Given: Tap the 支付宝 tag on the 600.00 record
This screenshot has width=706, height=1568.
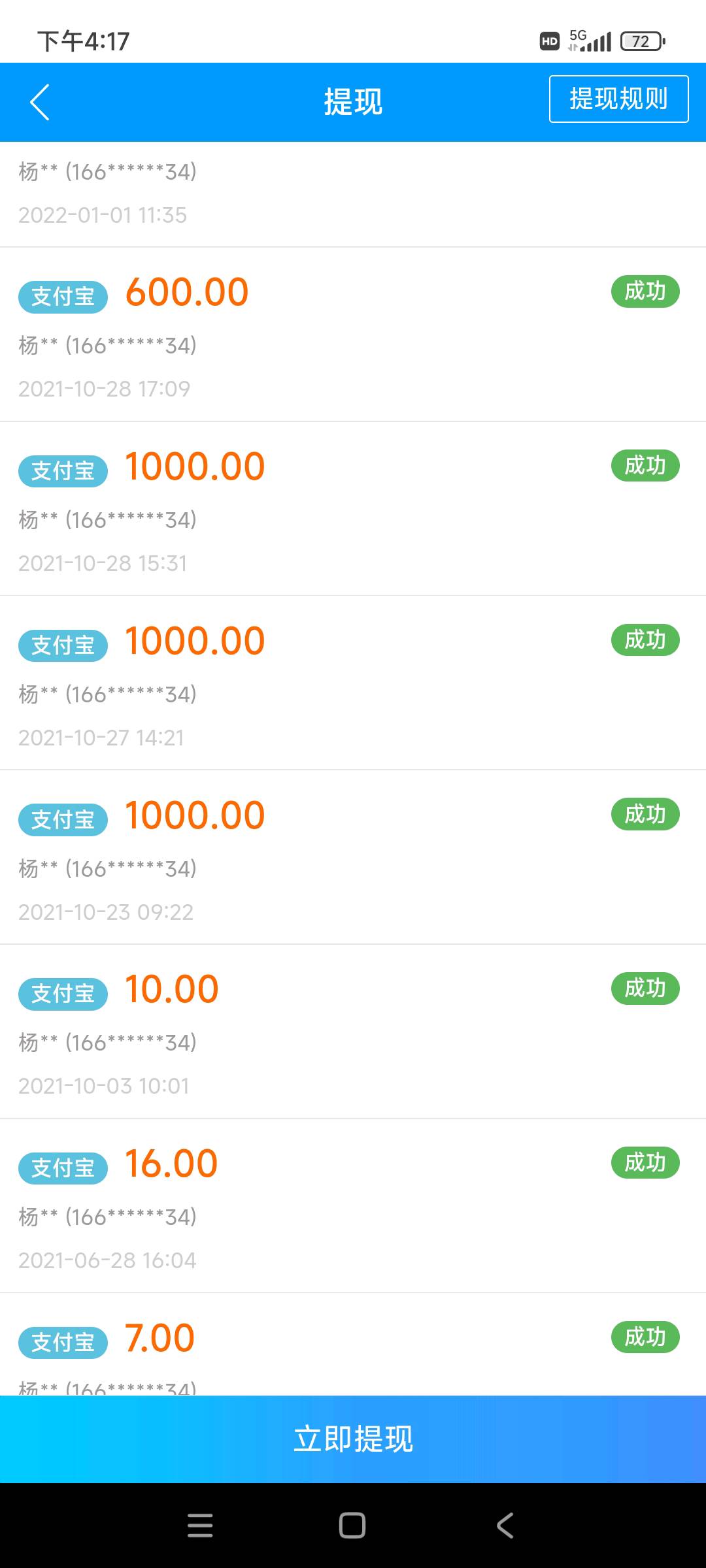Looking at the screenshot, I should pos(62,297).
